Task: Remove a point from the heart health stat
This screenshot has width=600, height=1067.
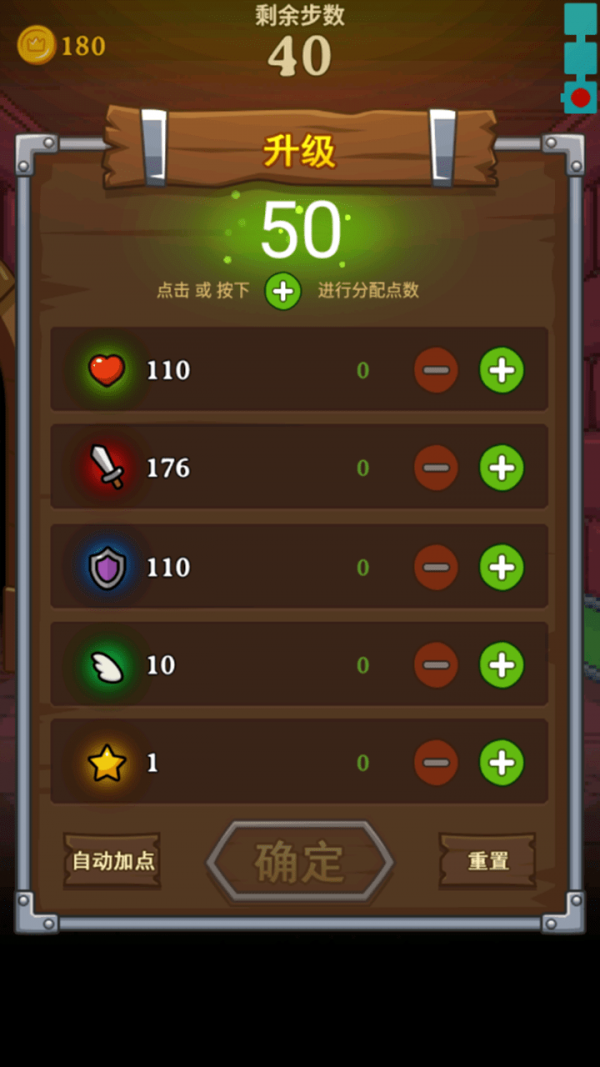Action: tap(436, 370)
